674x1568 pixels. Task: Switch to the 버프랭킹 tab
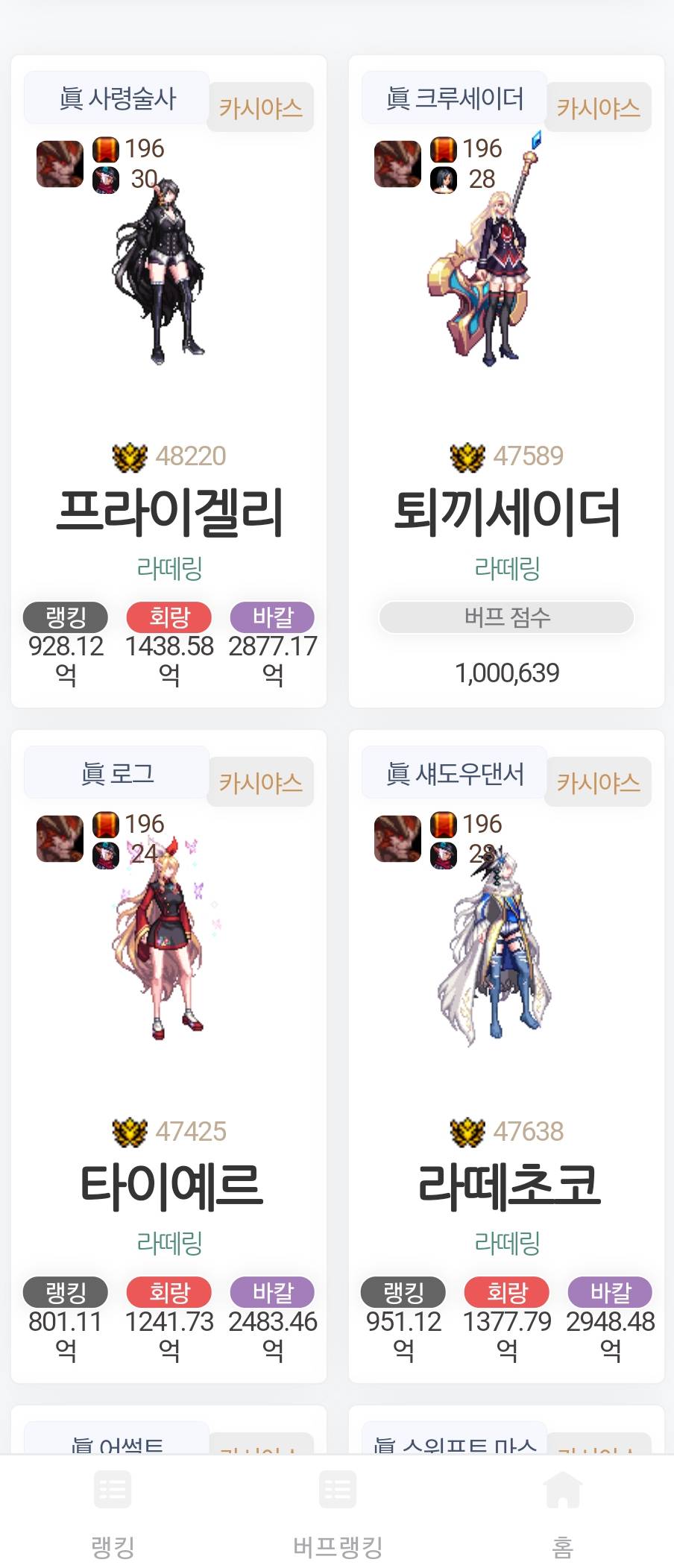point(337,1512)
